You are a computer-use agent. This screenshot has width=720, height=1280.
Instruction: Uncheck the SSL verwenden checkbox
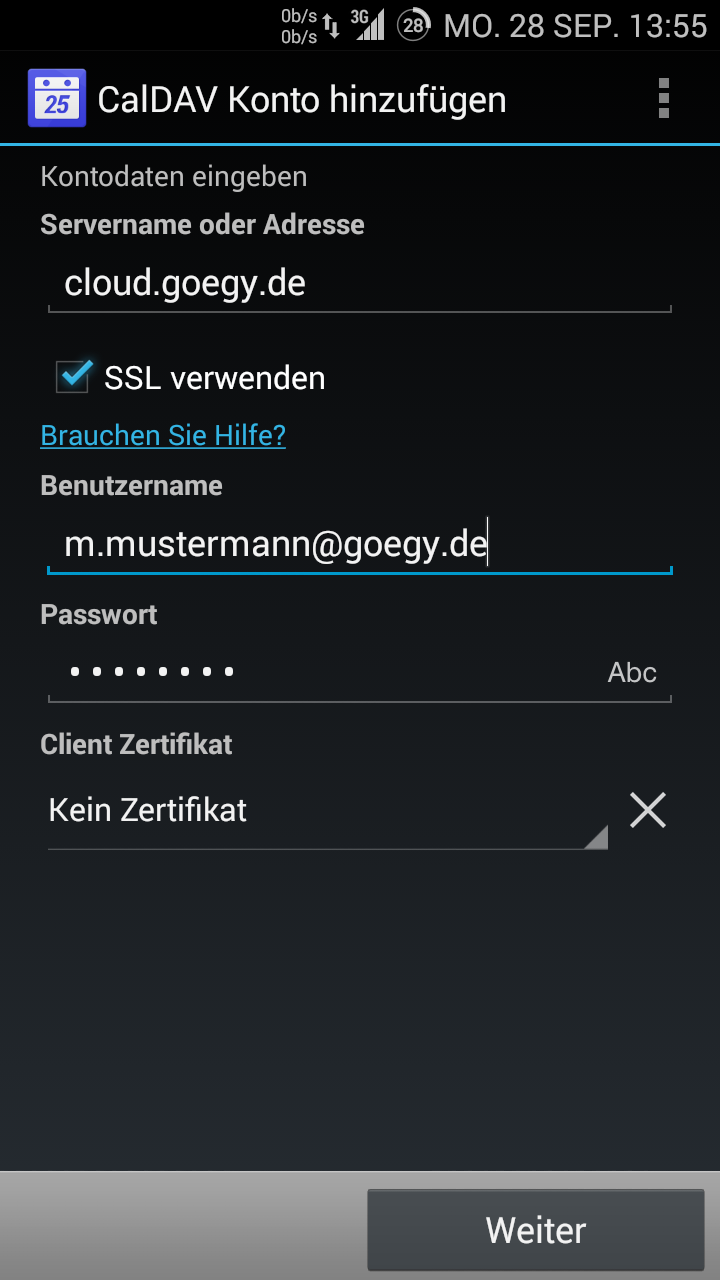75,377
